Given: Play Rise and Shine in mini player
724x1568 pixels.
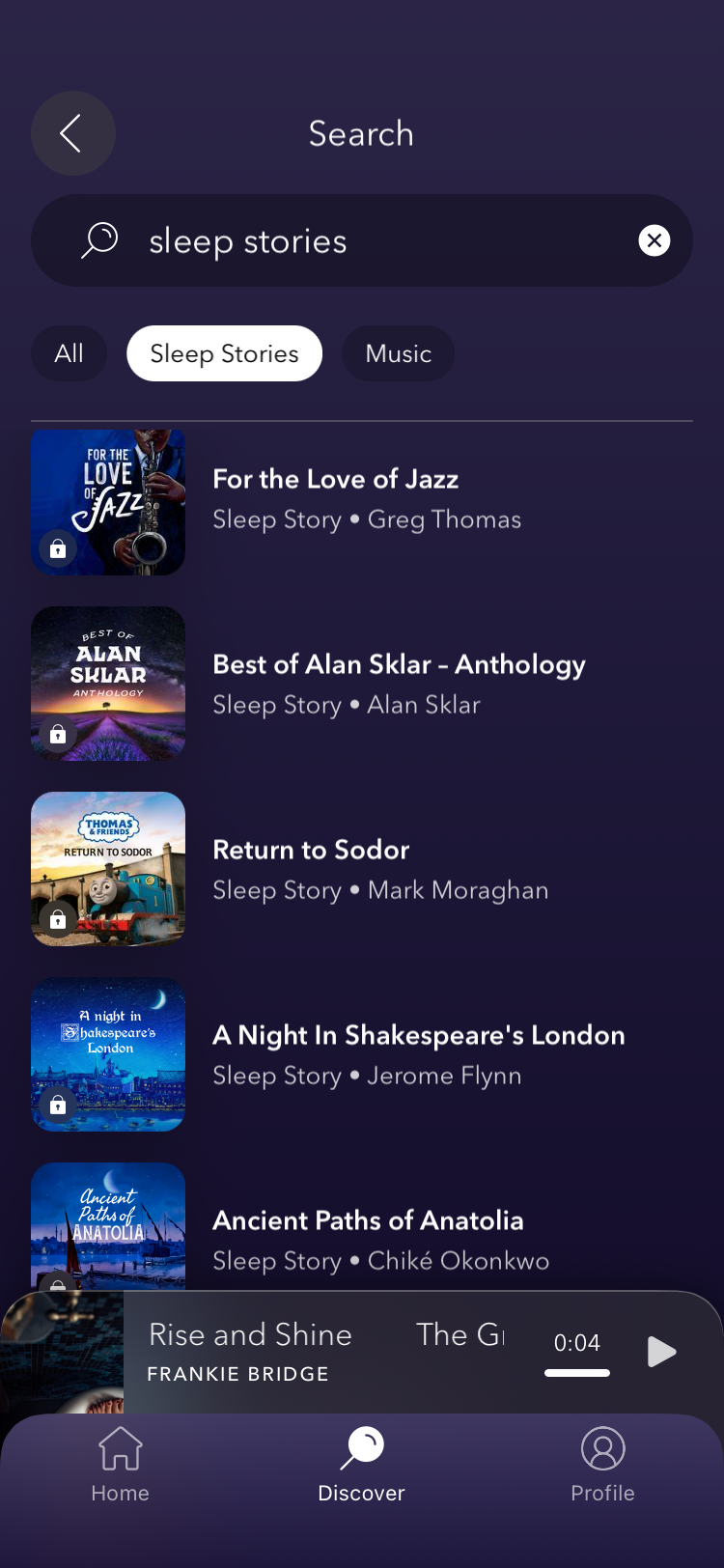Looking at the screenshot, I should pyautogui.click(x=661, y=1352).
